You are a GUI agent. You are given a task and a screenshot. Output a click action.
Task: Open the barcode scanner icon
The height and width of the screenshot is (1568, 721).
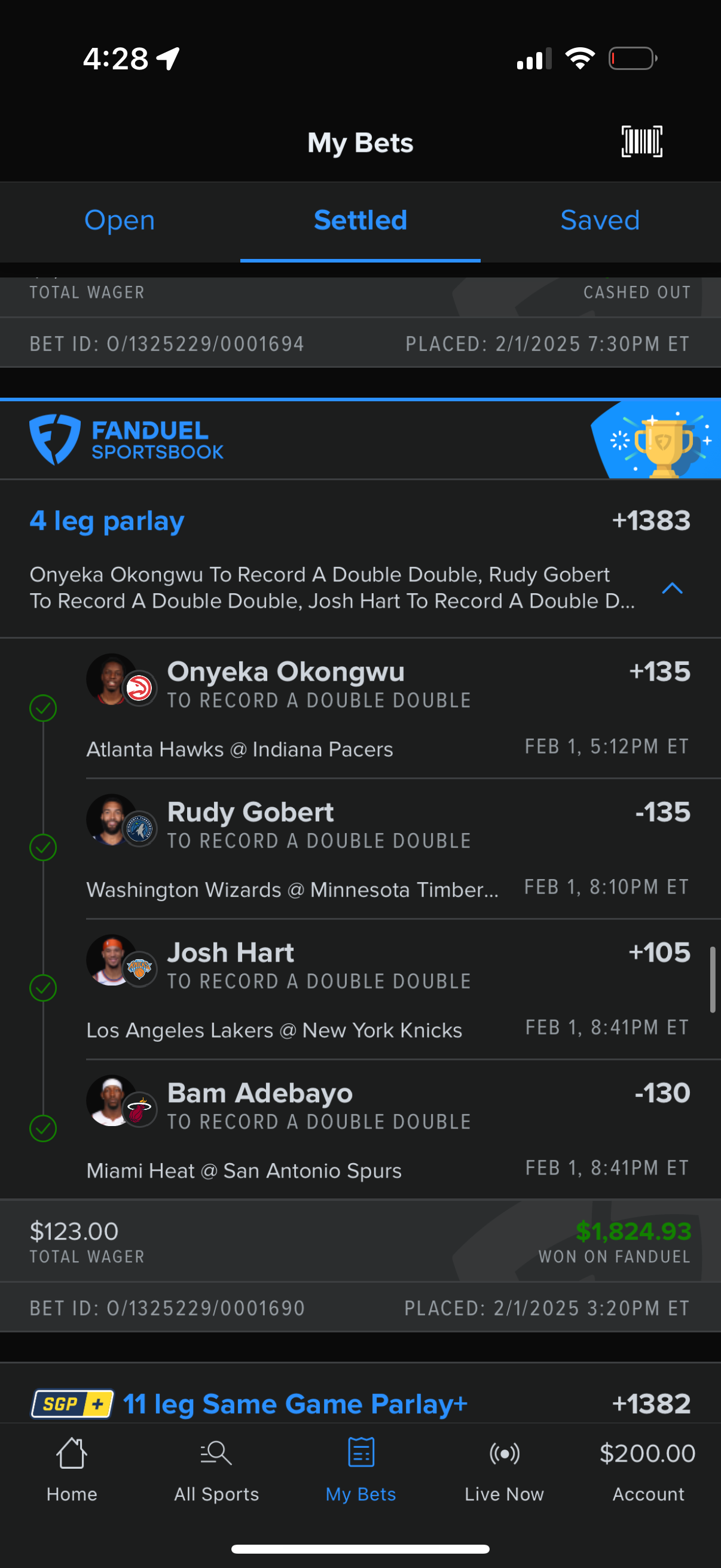(641, 142)
